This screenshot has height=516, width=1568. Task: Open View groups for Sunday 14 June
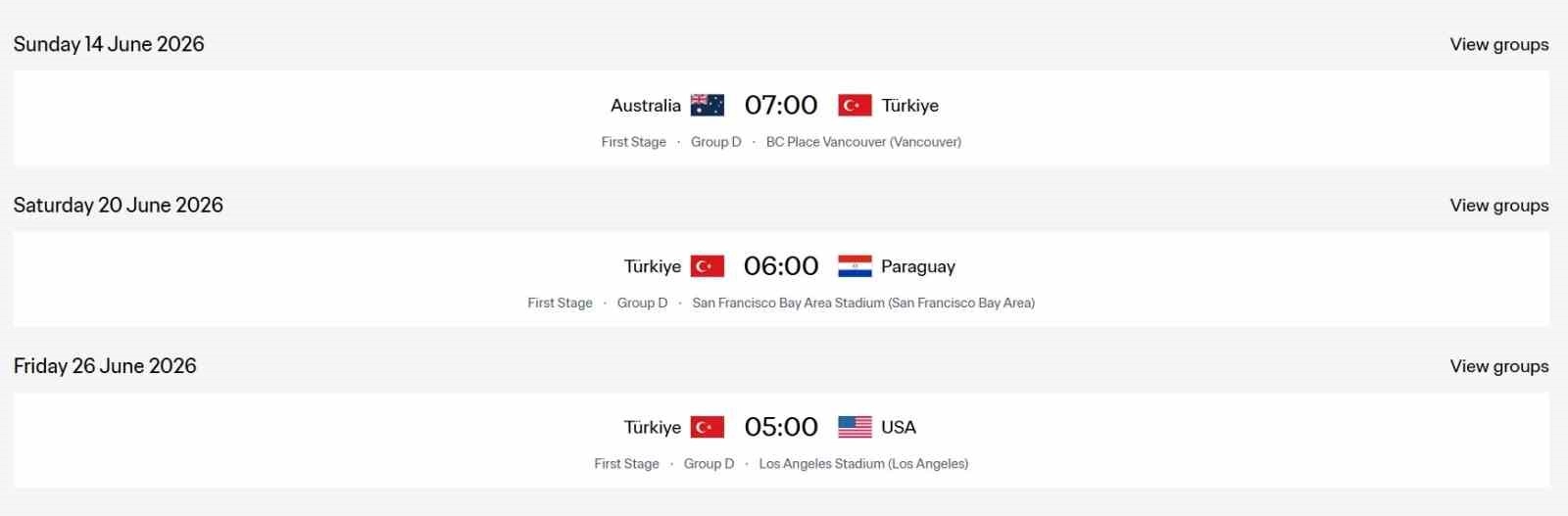1498,44
